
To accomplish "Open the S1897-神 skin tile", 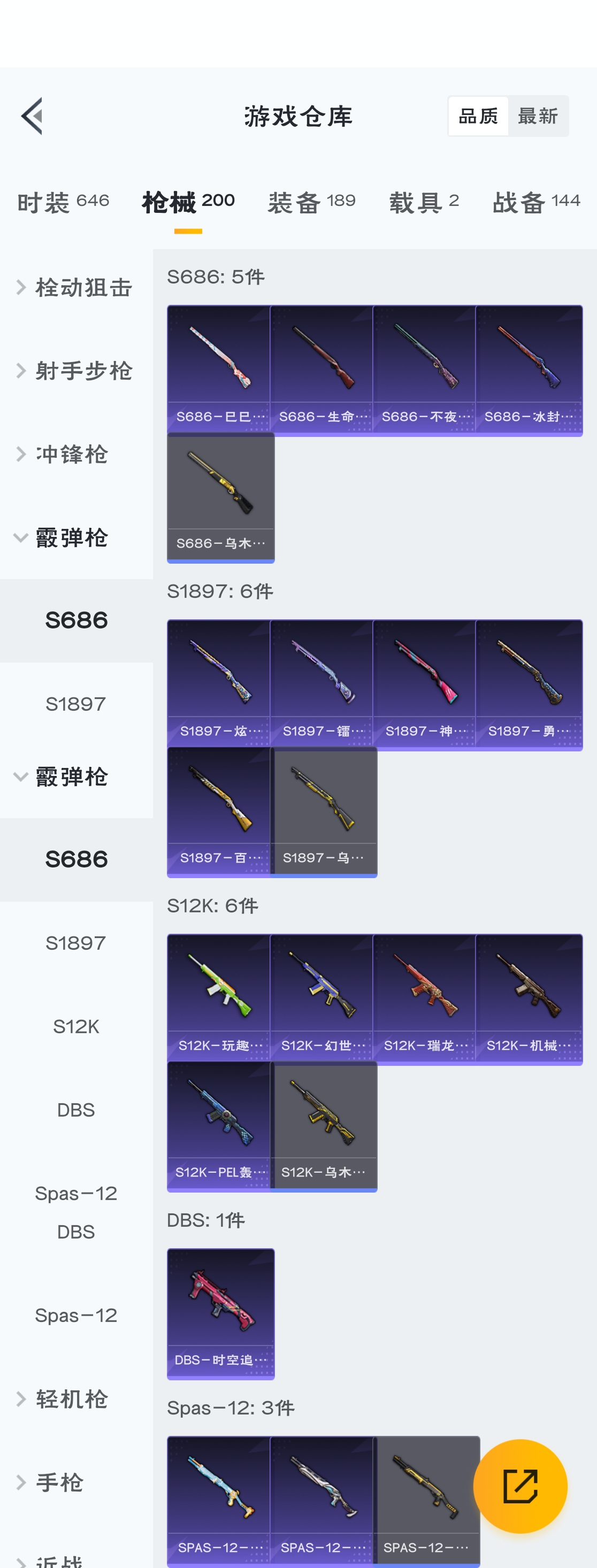I will click(x=424, y=685).
